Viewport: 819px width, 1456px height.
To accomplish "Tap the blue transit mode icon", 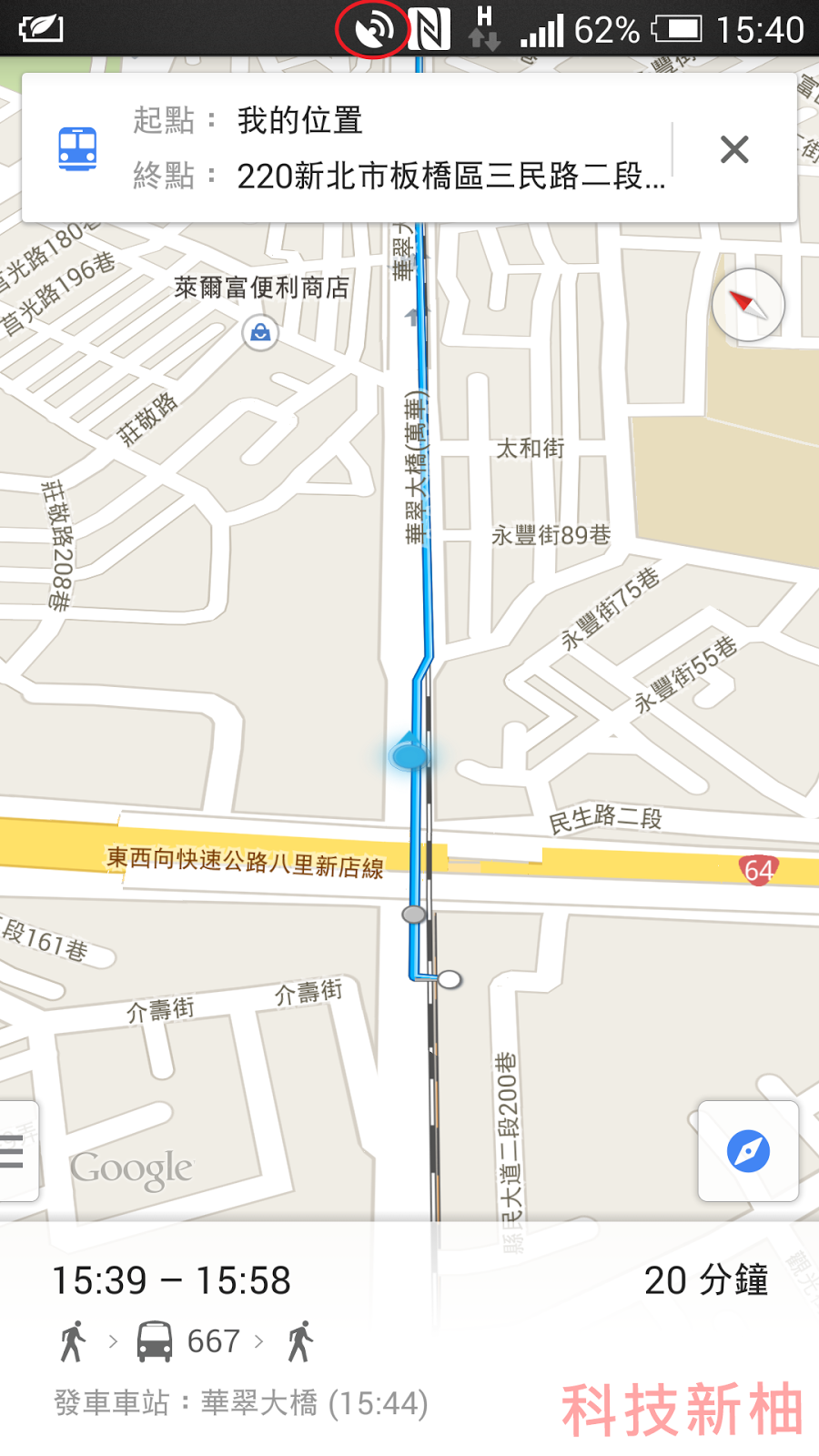I will [77, 148].
